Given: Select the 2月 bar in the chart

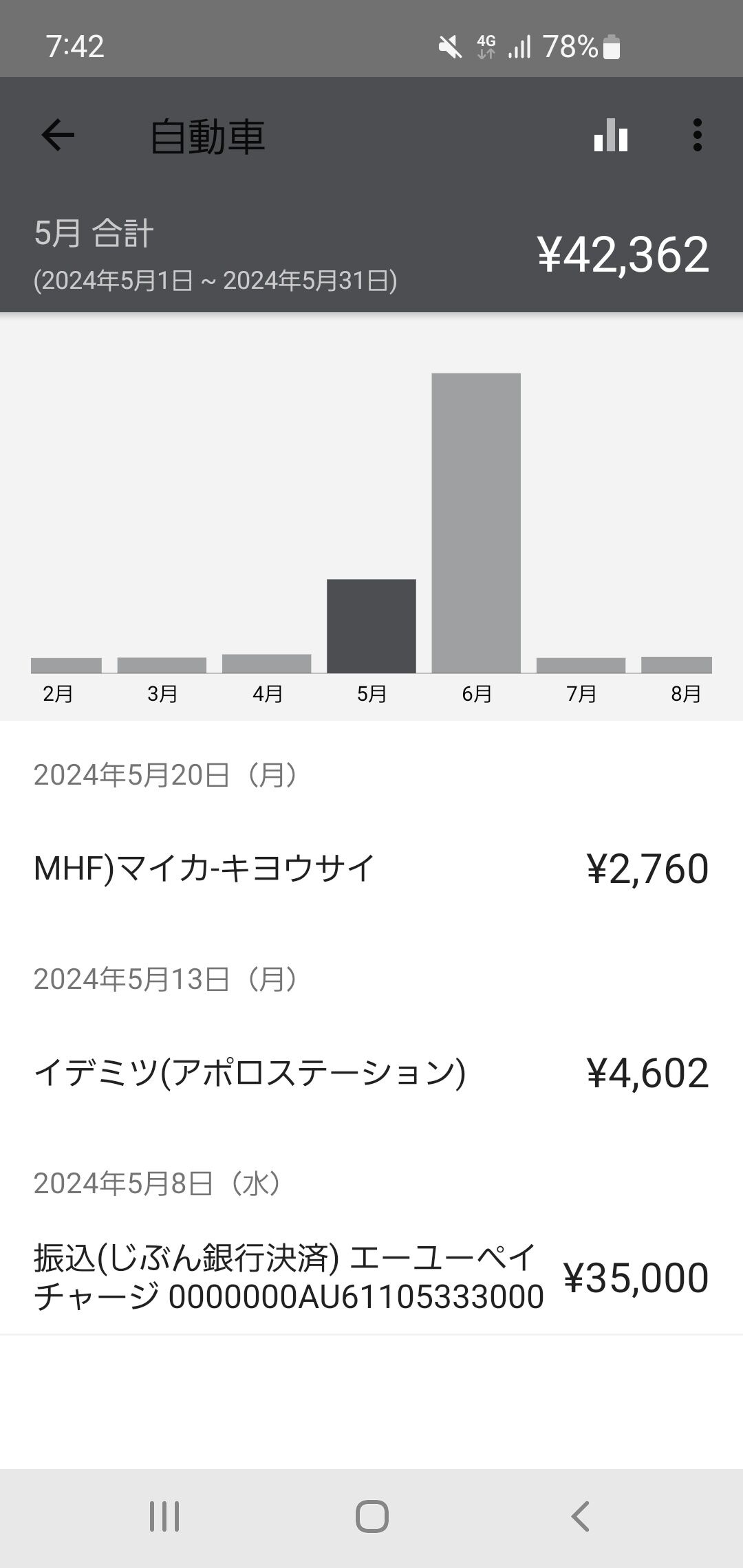Looking at the screenshot, I should (66, 665).
